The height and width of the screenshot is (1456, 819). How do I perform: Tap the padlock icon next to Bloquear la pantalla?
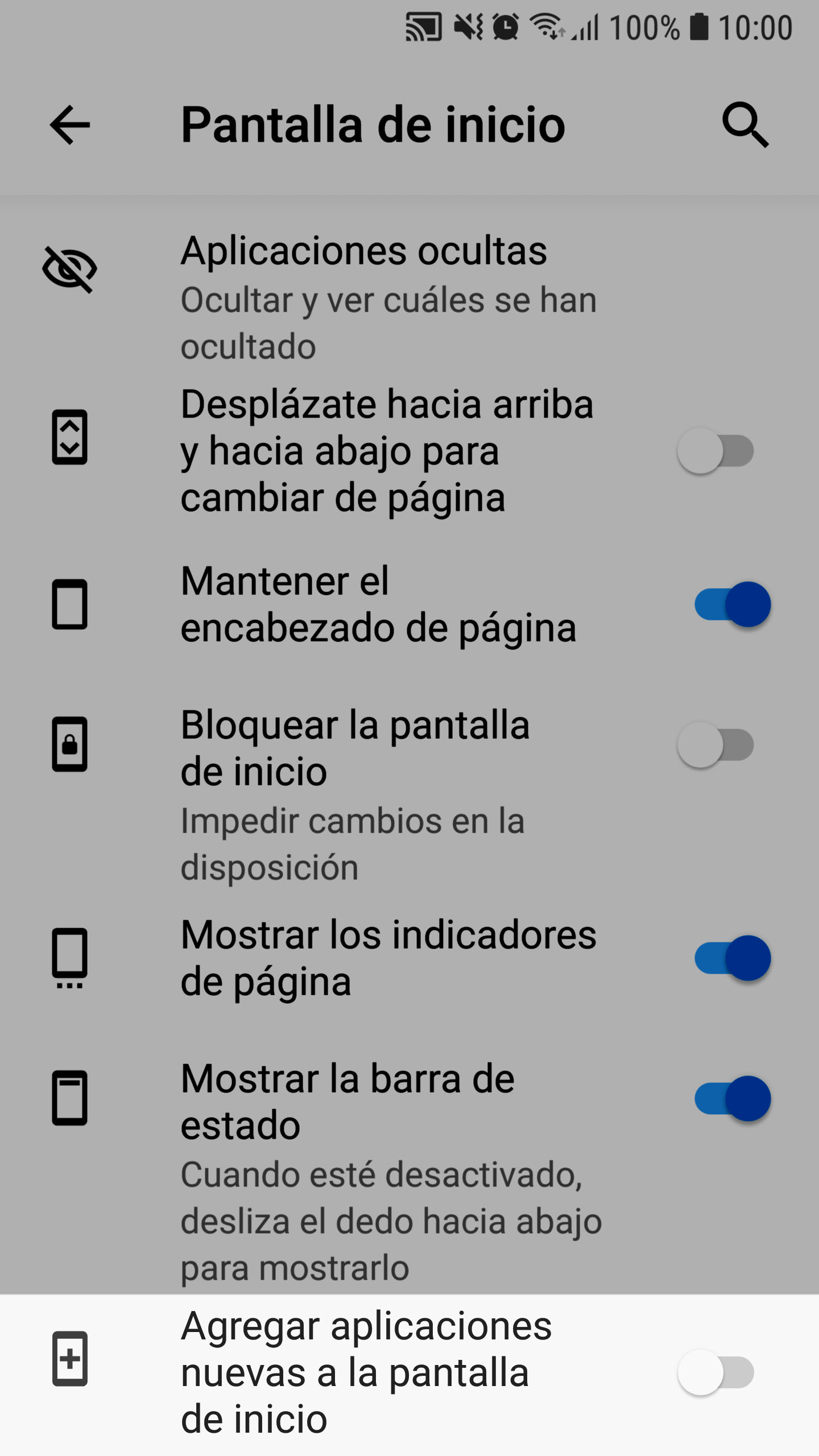click(69, 748)
